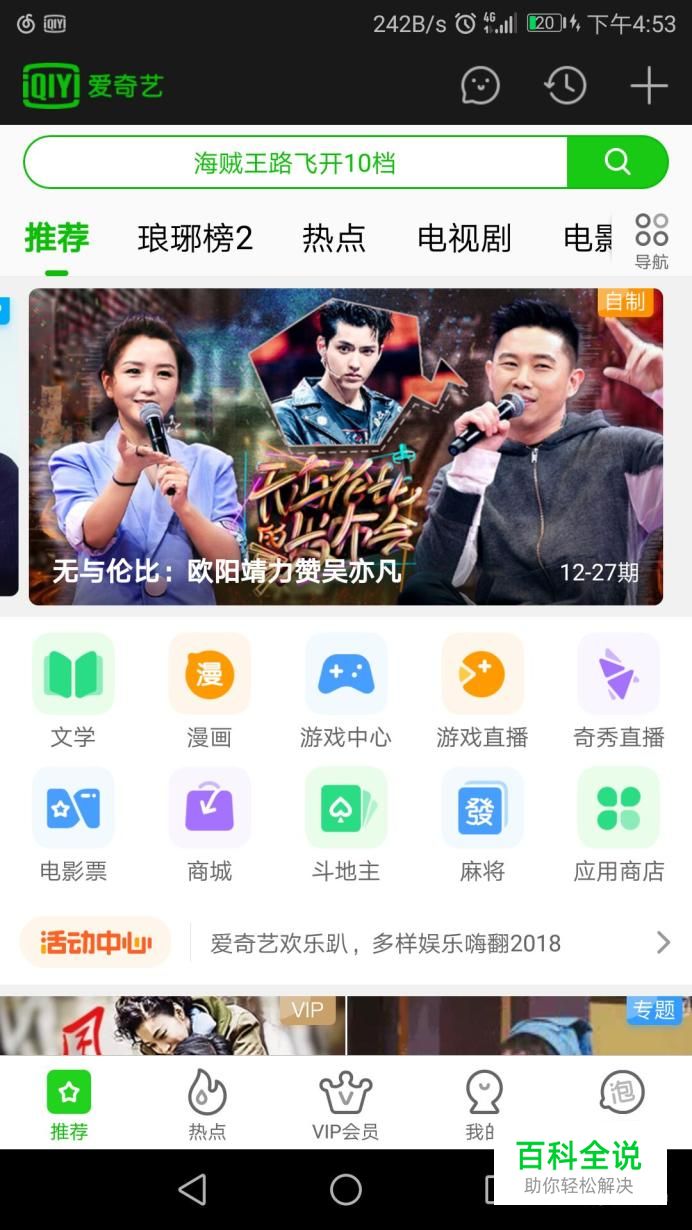This screenshot has height=1230, width=692.
Task: Tap the green search button
Action: tap(617, 162)
